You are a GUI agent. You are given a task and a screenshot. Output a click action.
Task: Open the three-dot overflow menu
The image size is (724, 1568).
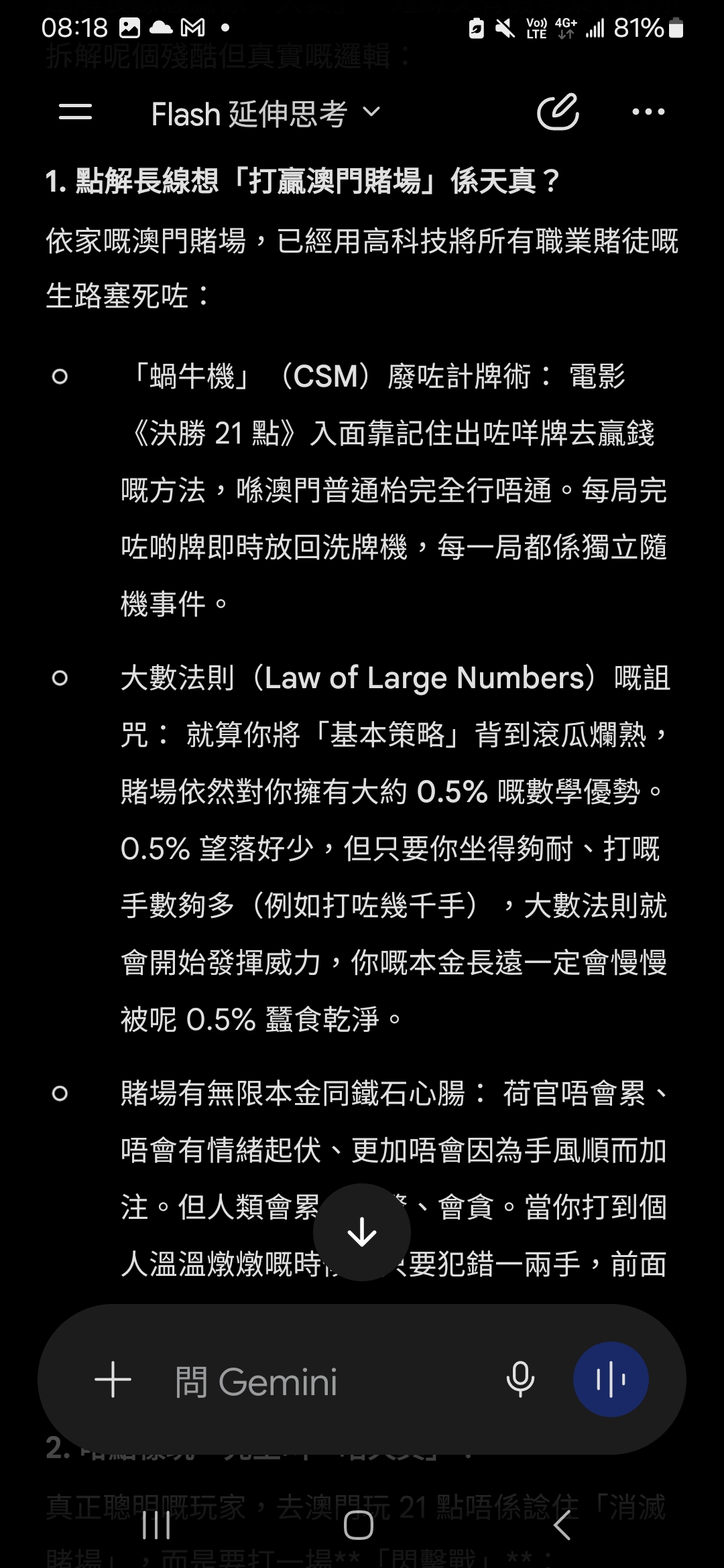(648, 112)
